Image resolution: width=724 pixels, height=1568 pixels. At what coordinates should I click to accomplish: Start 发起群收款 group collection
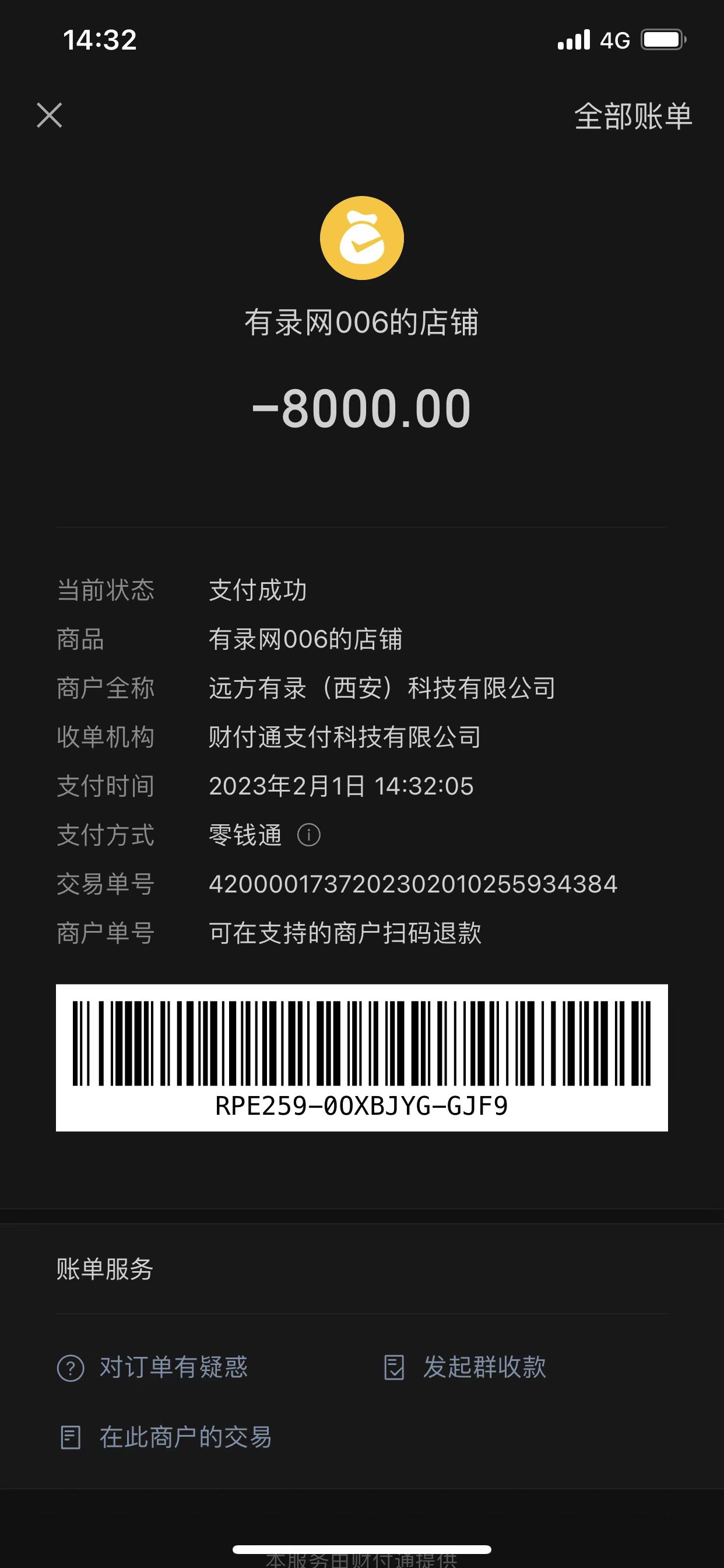click(465, 1367)
